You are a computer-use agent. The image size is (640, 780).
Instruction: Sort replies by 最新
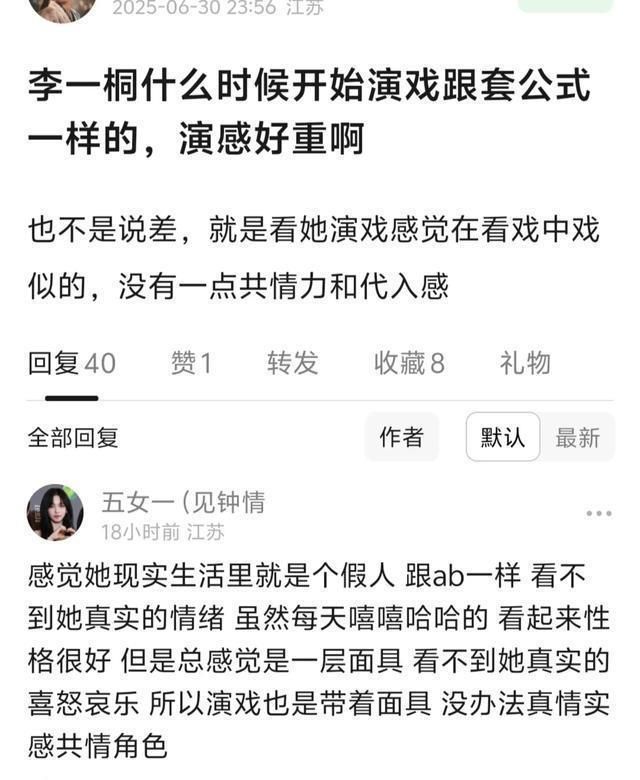click(578, 437)
